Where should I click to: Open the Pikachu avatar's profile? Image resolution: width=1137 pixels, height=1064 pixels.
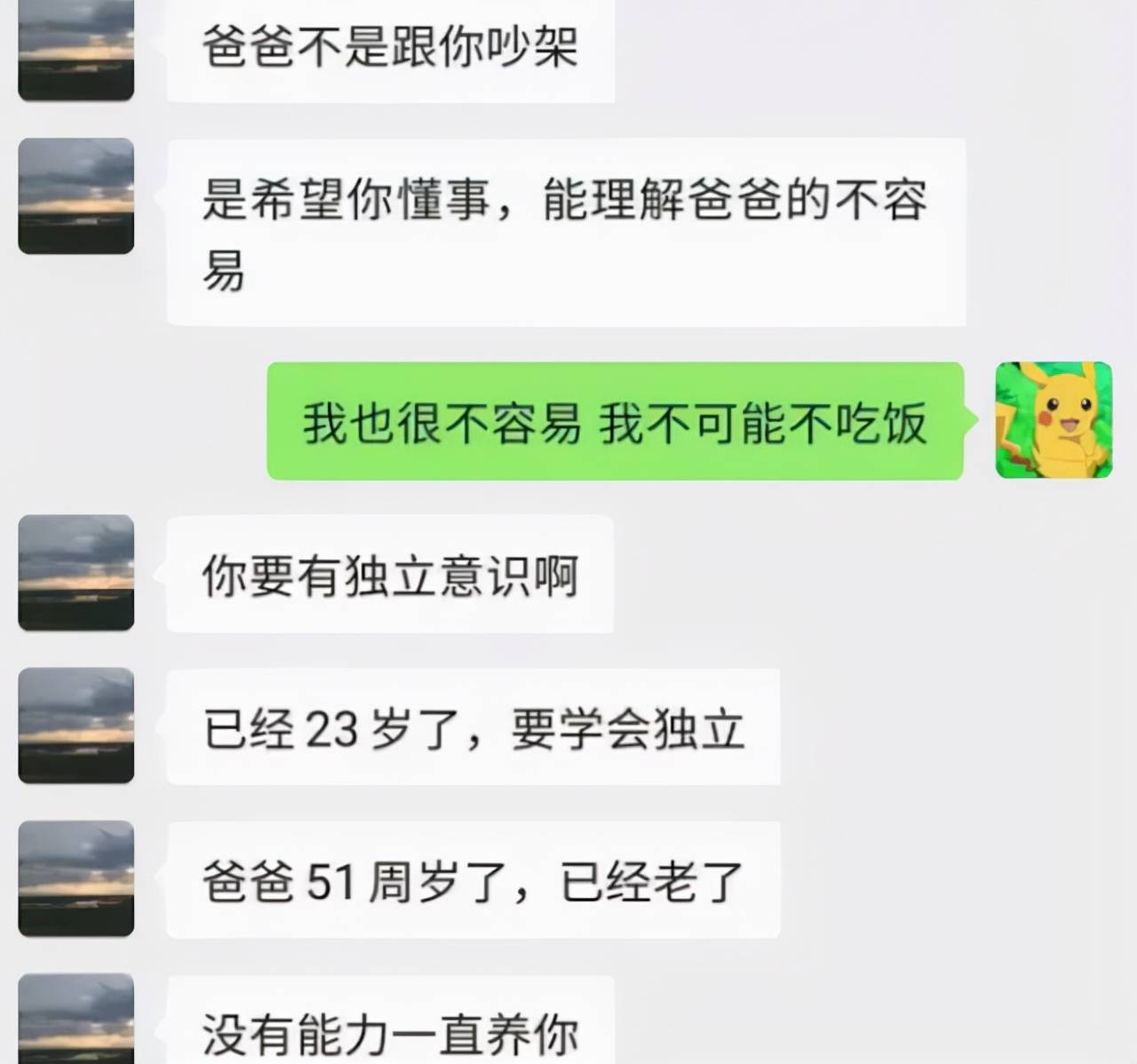(x=1054, y=420)
